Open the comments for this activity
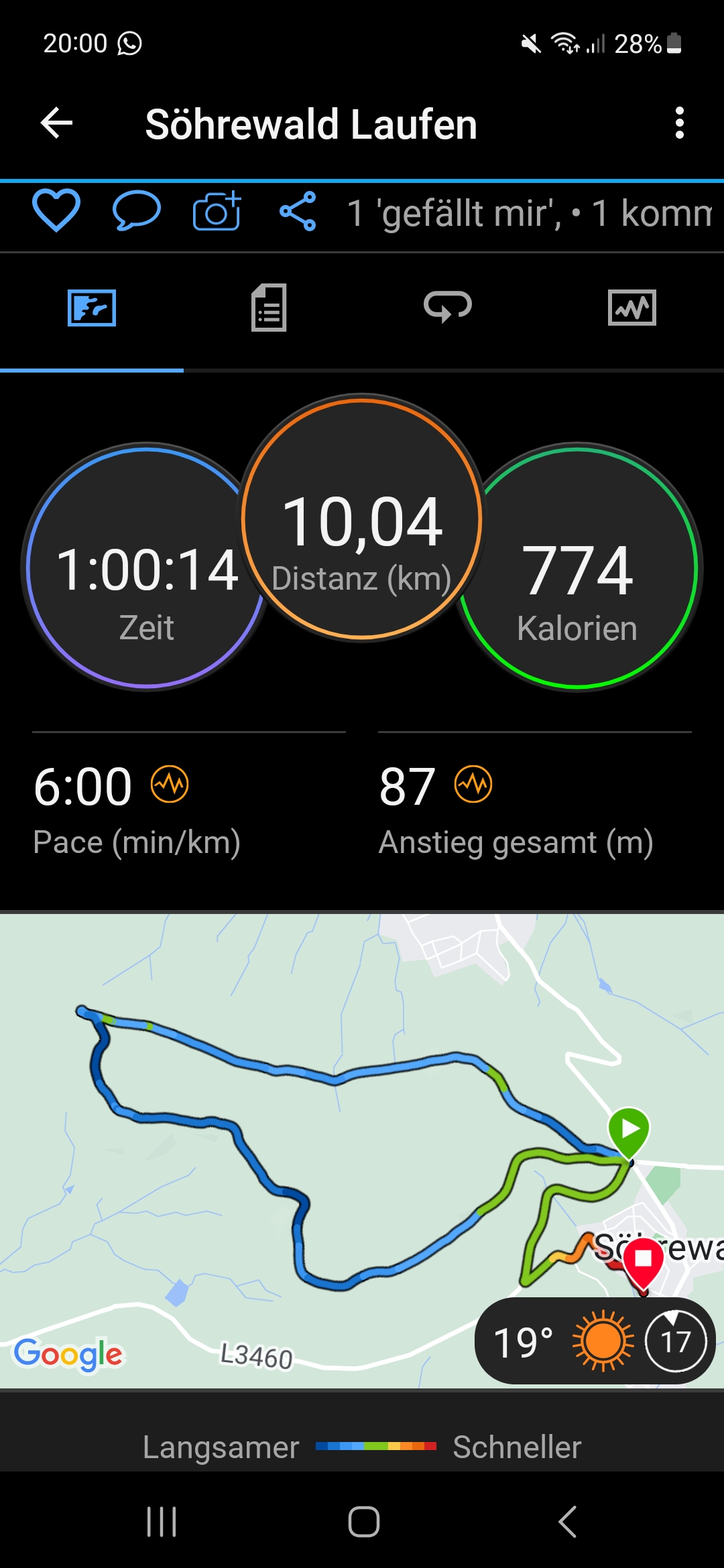The width and height of the screenshot is (724, 1568). (137, 211)
